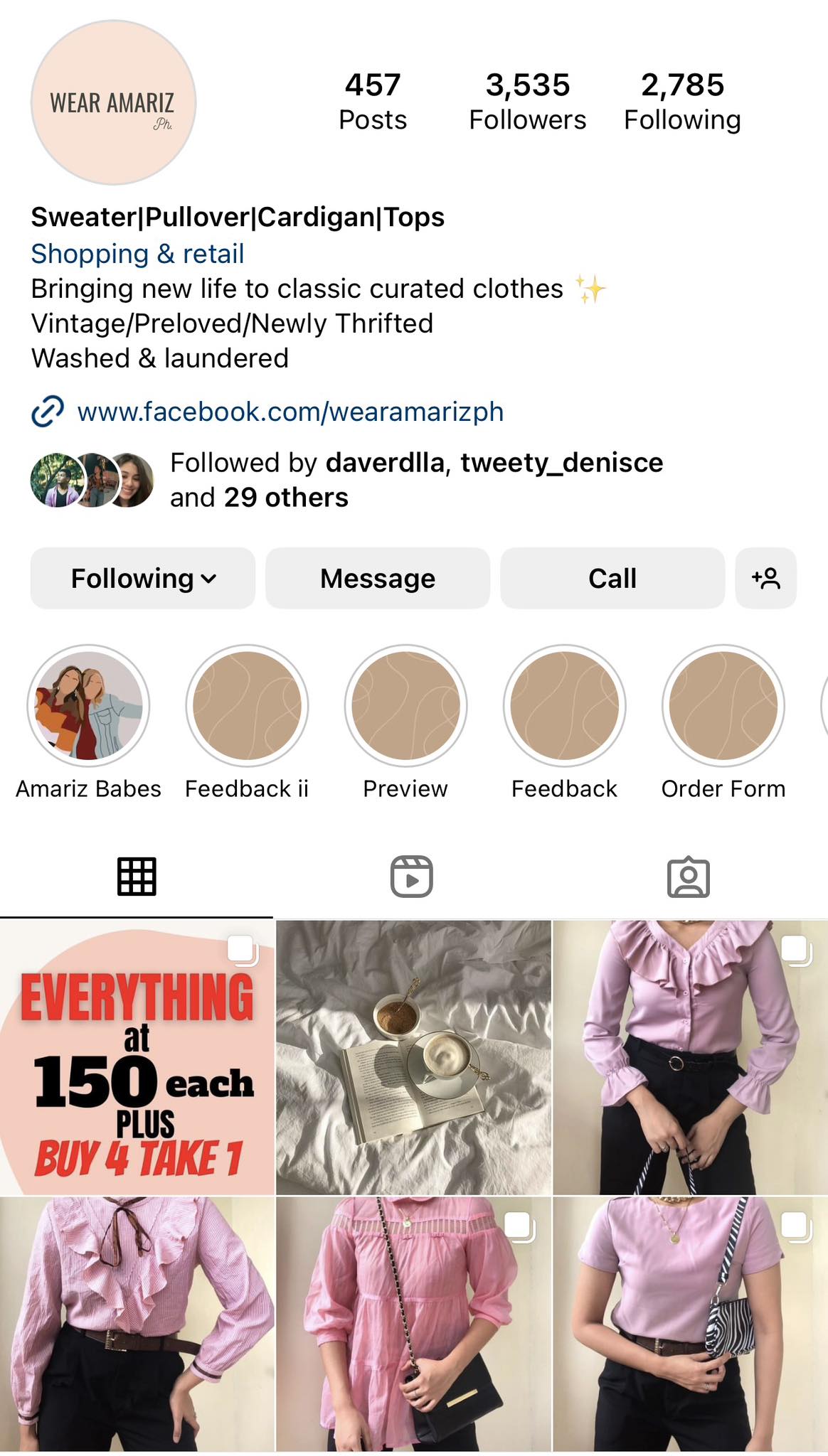The width and height of the screenshot is (828, 1456).
Task: Open the Shopping & retail category link
Action: [138, 254]
